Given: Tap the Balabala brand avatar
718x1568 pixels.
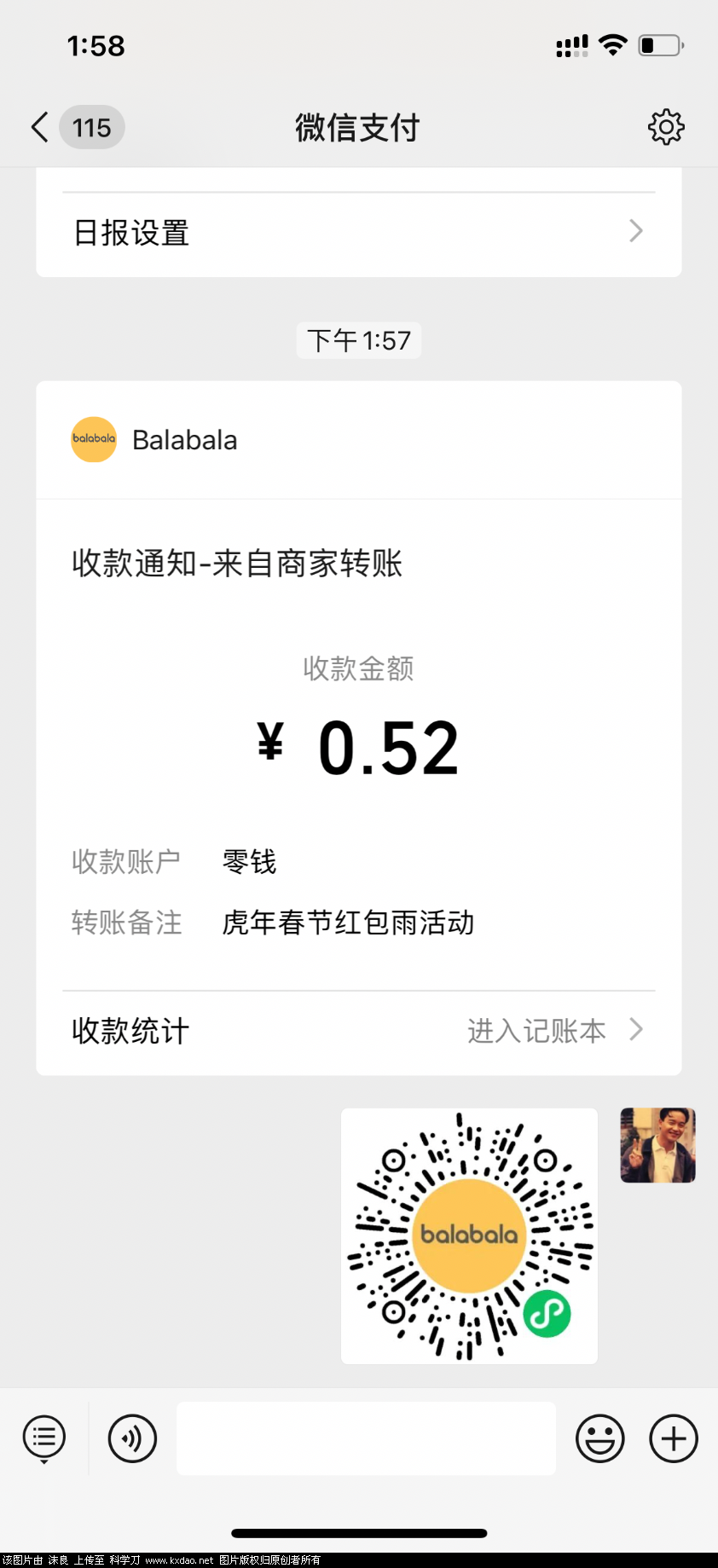Looking at the screenshot, I should click(x=94, y=439).
